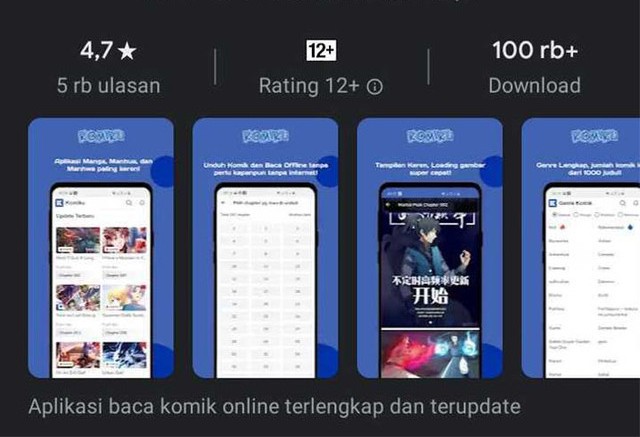Open the third screenshot about Tampilan Keren
The height and width of the screenshot is (437, 640).
pos(430,248)
